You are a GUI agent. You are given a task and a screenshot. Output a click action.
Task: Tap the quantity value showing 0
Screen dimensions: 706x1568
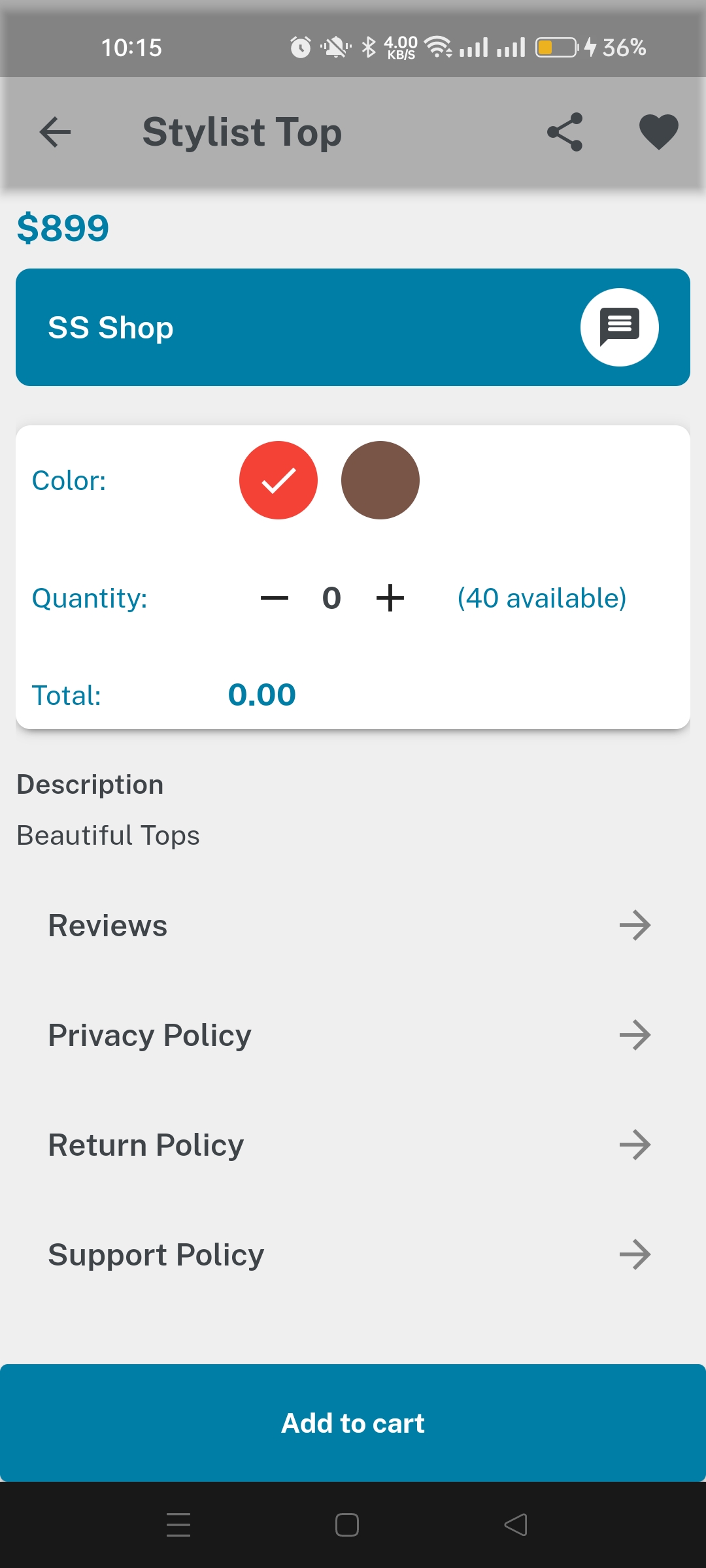click(x=331, y=597)
